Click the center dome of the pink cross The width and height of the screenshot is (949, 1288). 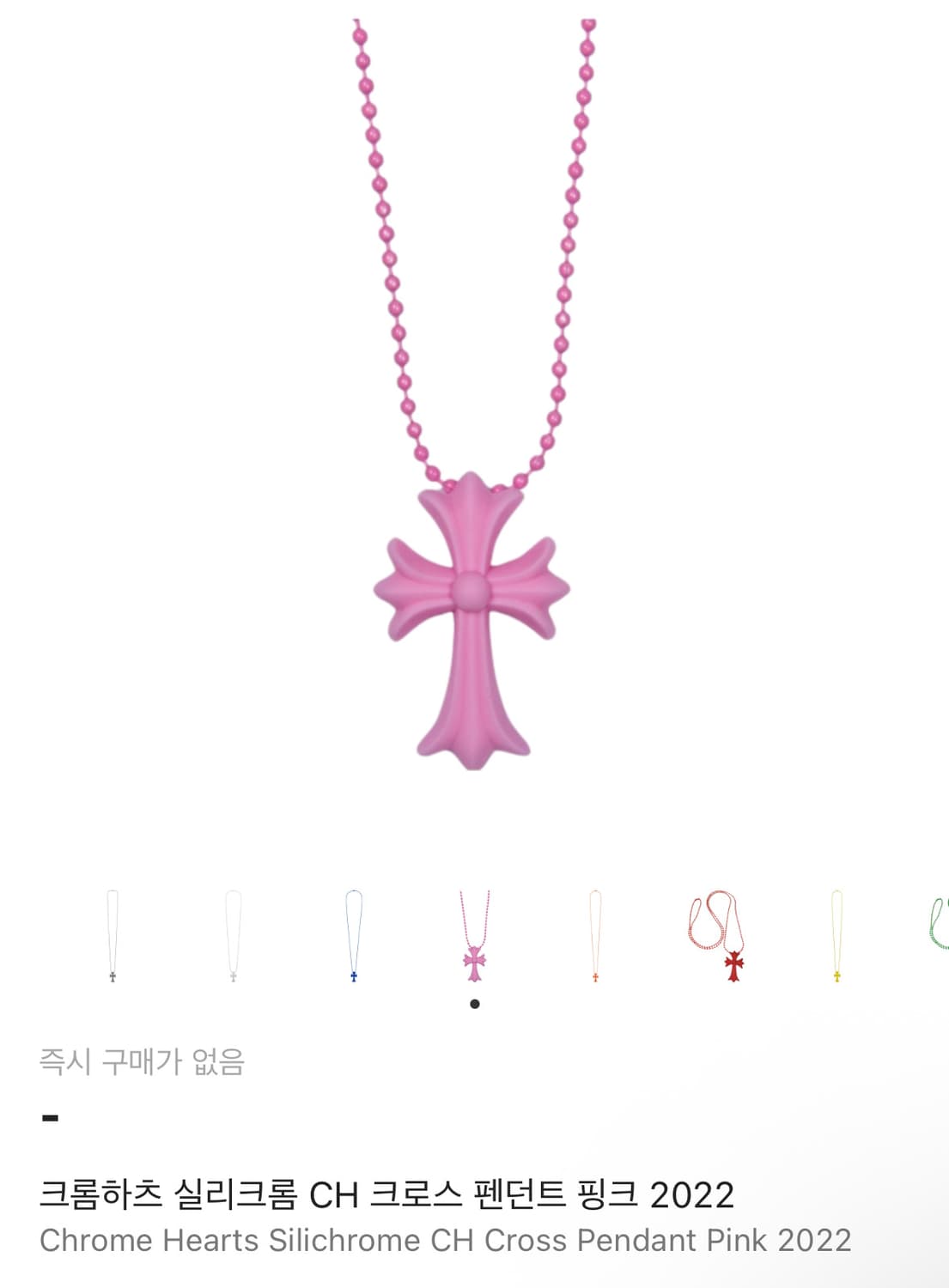[x=474, y=588]
